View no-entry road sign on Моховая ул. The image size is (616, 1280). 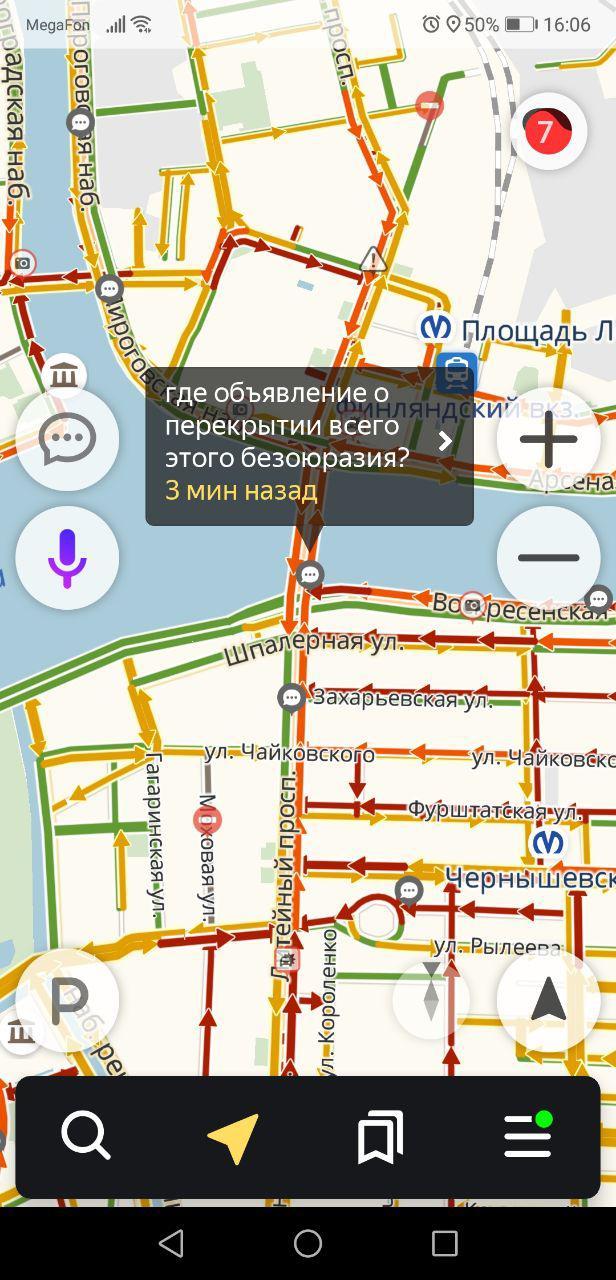207,820
